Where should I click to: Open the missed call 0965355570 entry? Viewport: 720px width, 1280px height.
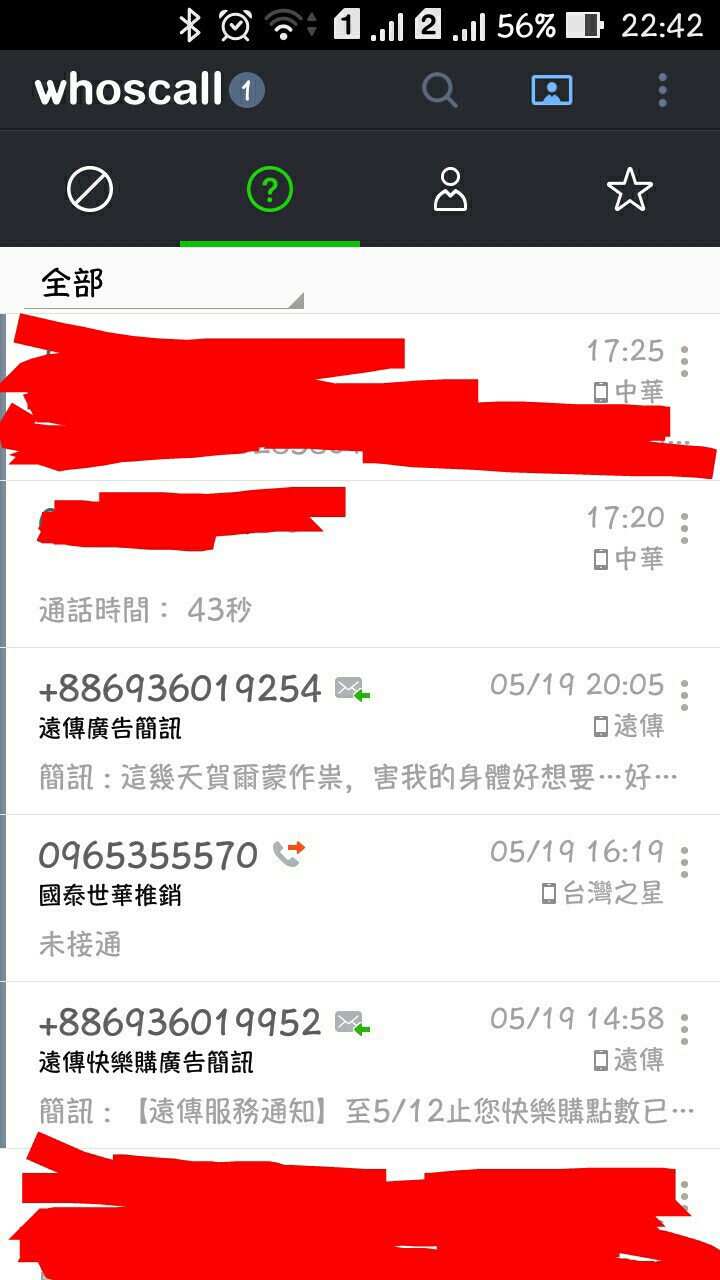[300, 898]
